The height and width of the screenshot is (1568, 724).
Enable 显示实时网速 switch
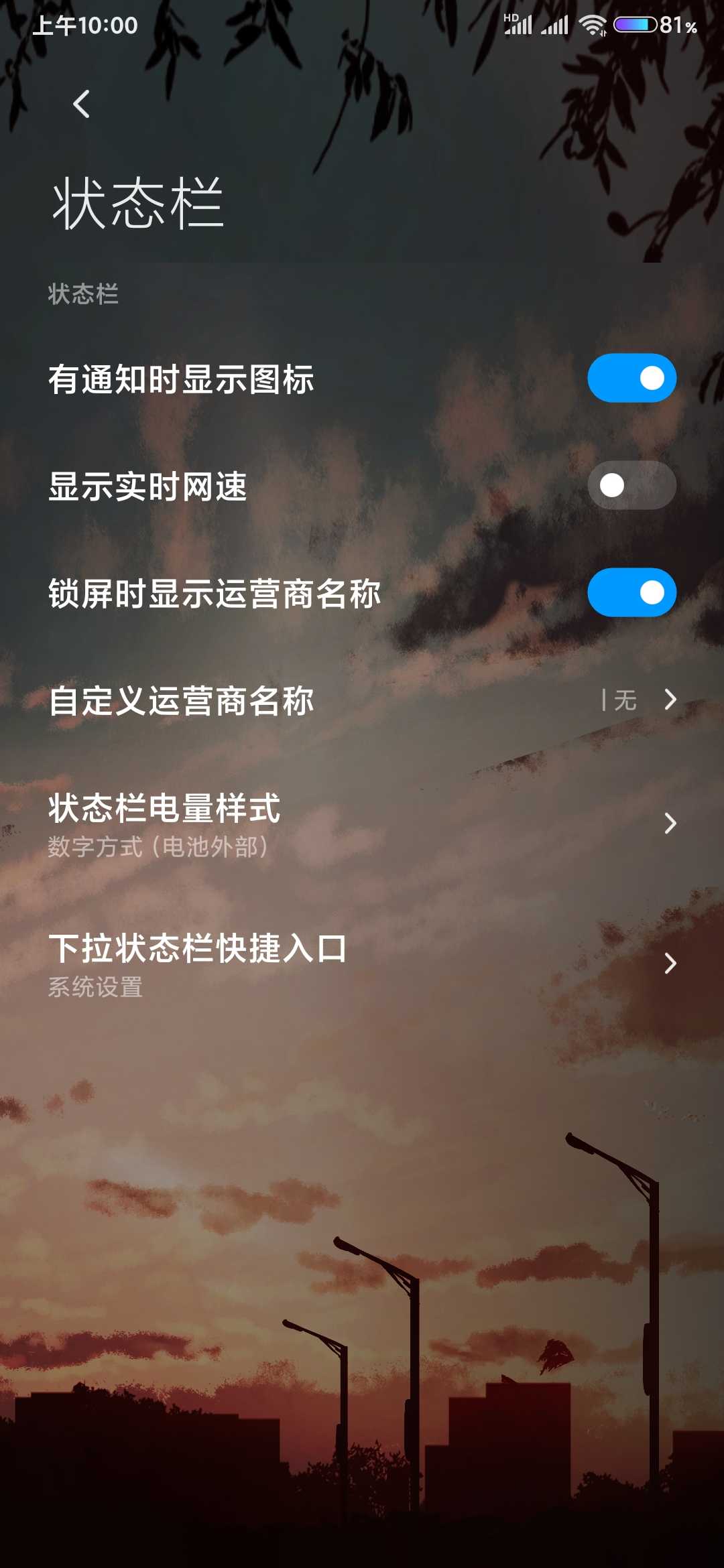tap(631, 485)
